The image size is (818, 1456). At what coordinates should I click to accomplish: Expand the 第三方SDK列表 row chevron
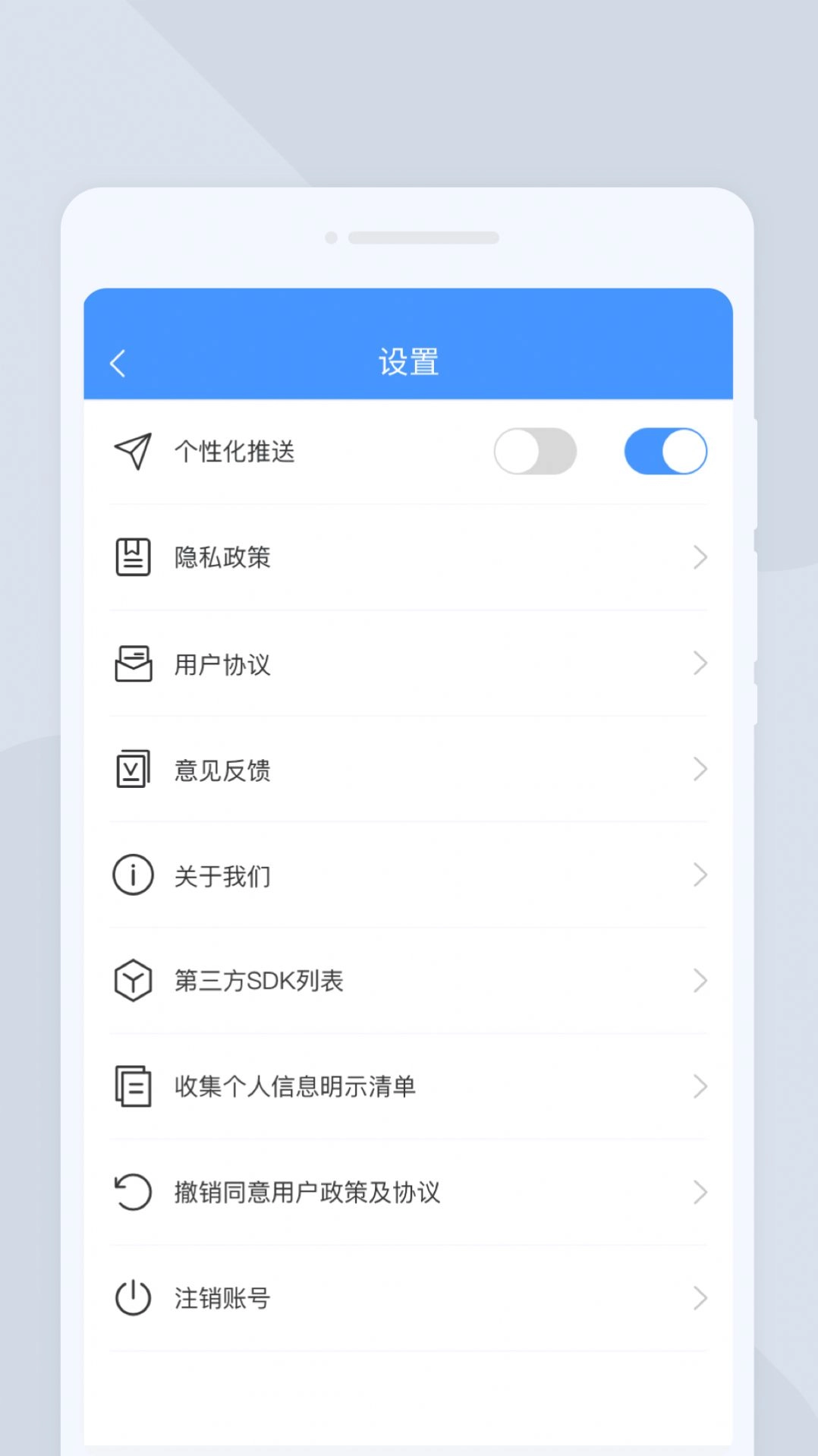pyautogui.click(x=700, y=980)
